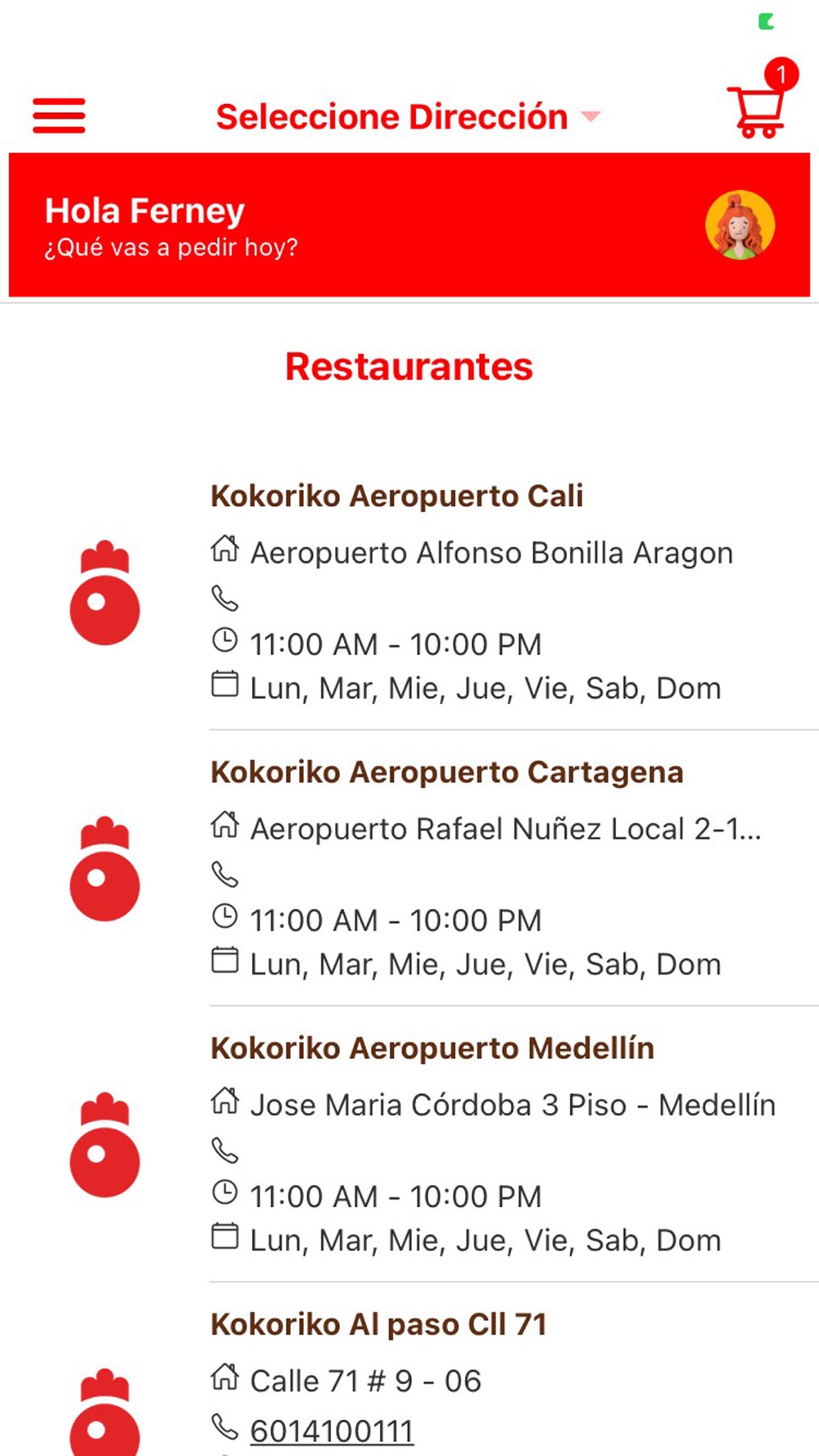Open the hamburger menu
819x1456 pixels.
point(59,115)
